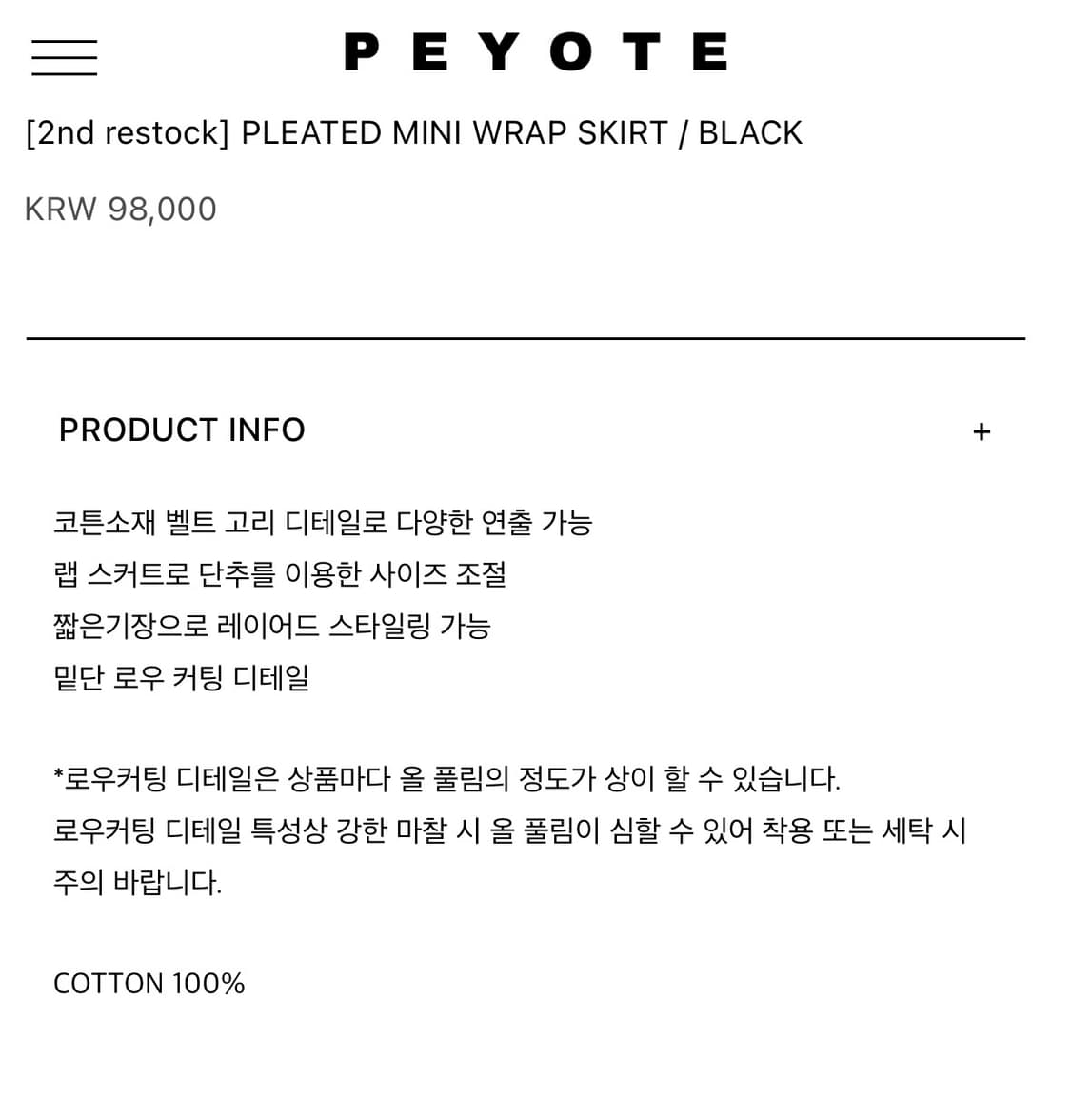Click the plus sign next to PRODUCT INFO
1071x1120 pixels.
pyautogui.click(x=981, y=431)
